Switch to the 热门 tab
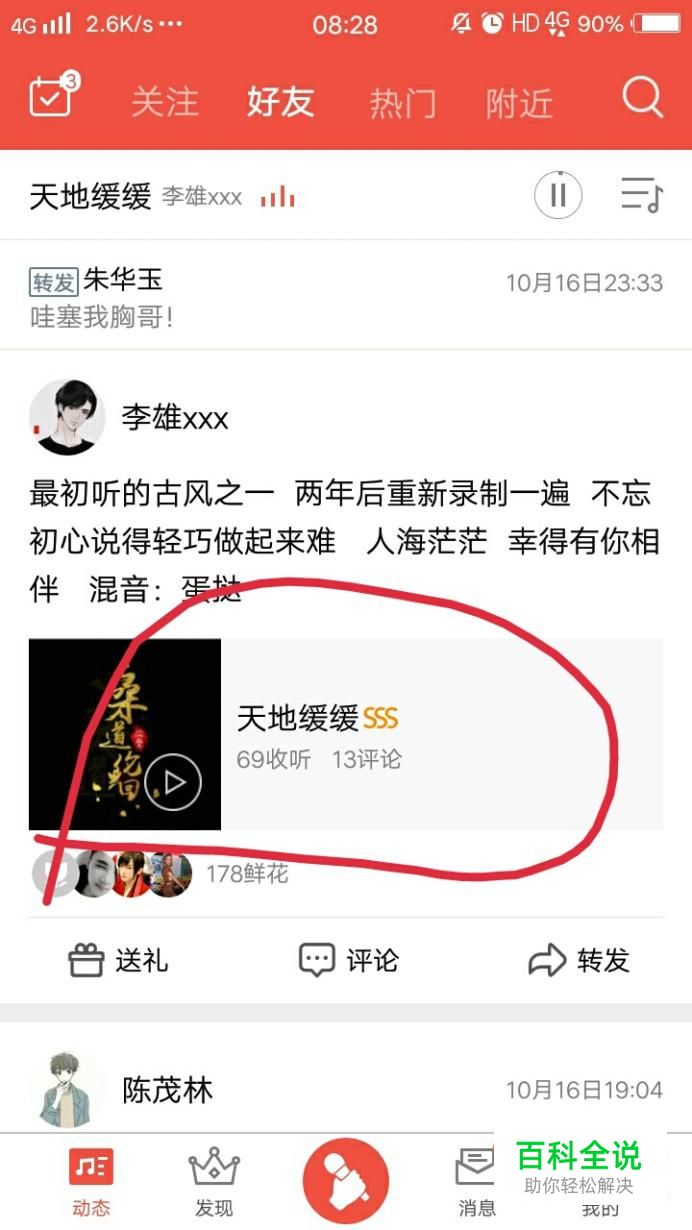The image size is (692, 1230). tap(402, 102)
